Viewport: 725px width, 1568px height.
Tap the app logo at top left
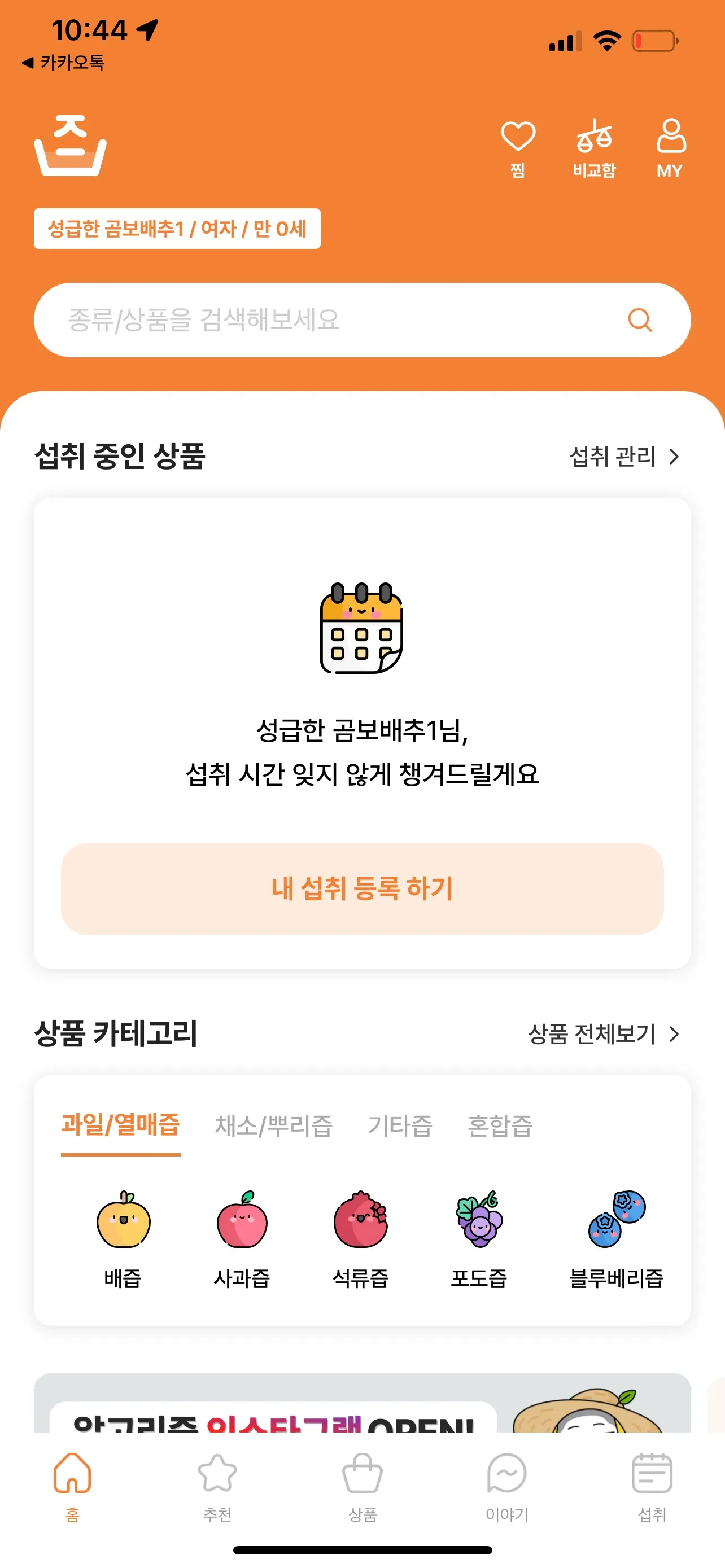click(x=71, y=146)
